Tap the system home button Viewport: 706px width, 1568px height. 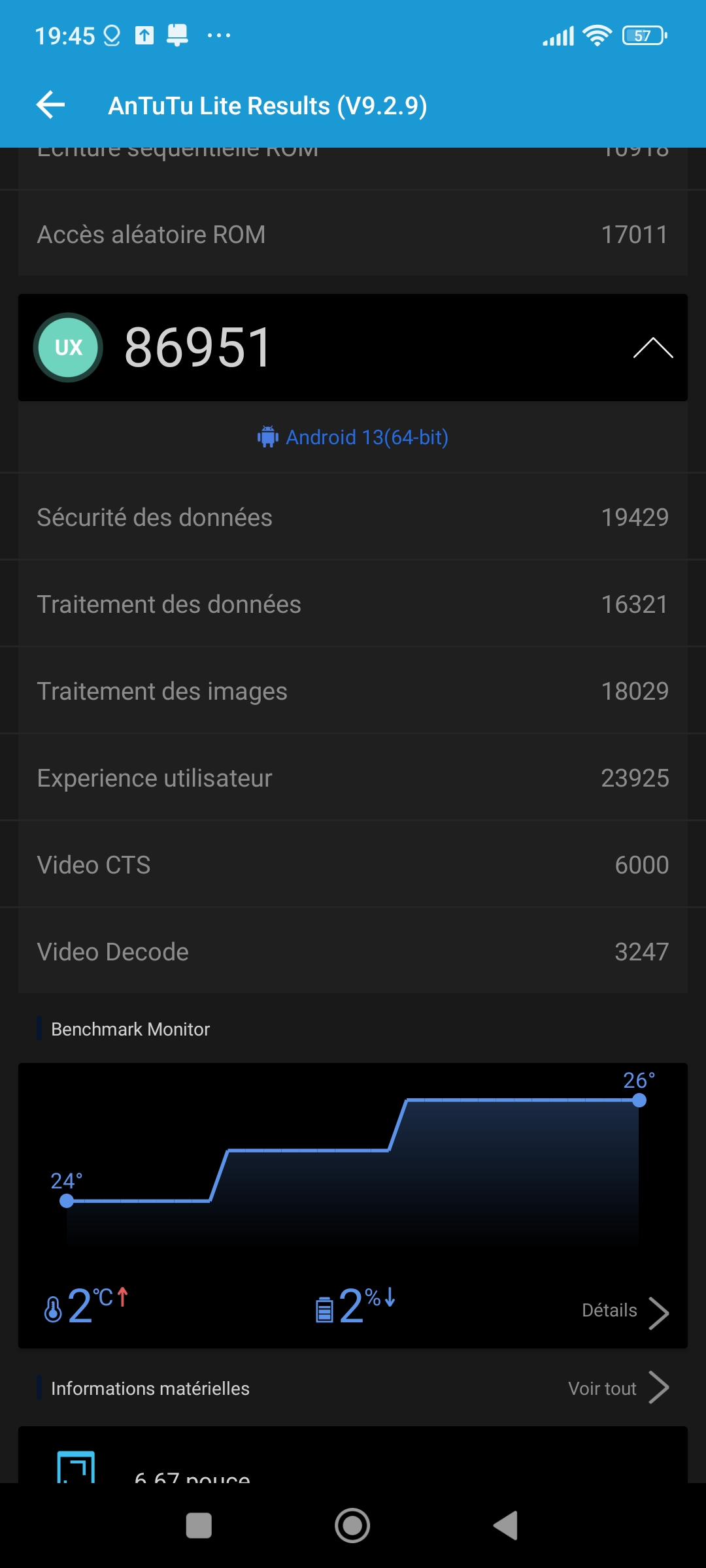pos(352,1526)
